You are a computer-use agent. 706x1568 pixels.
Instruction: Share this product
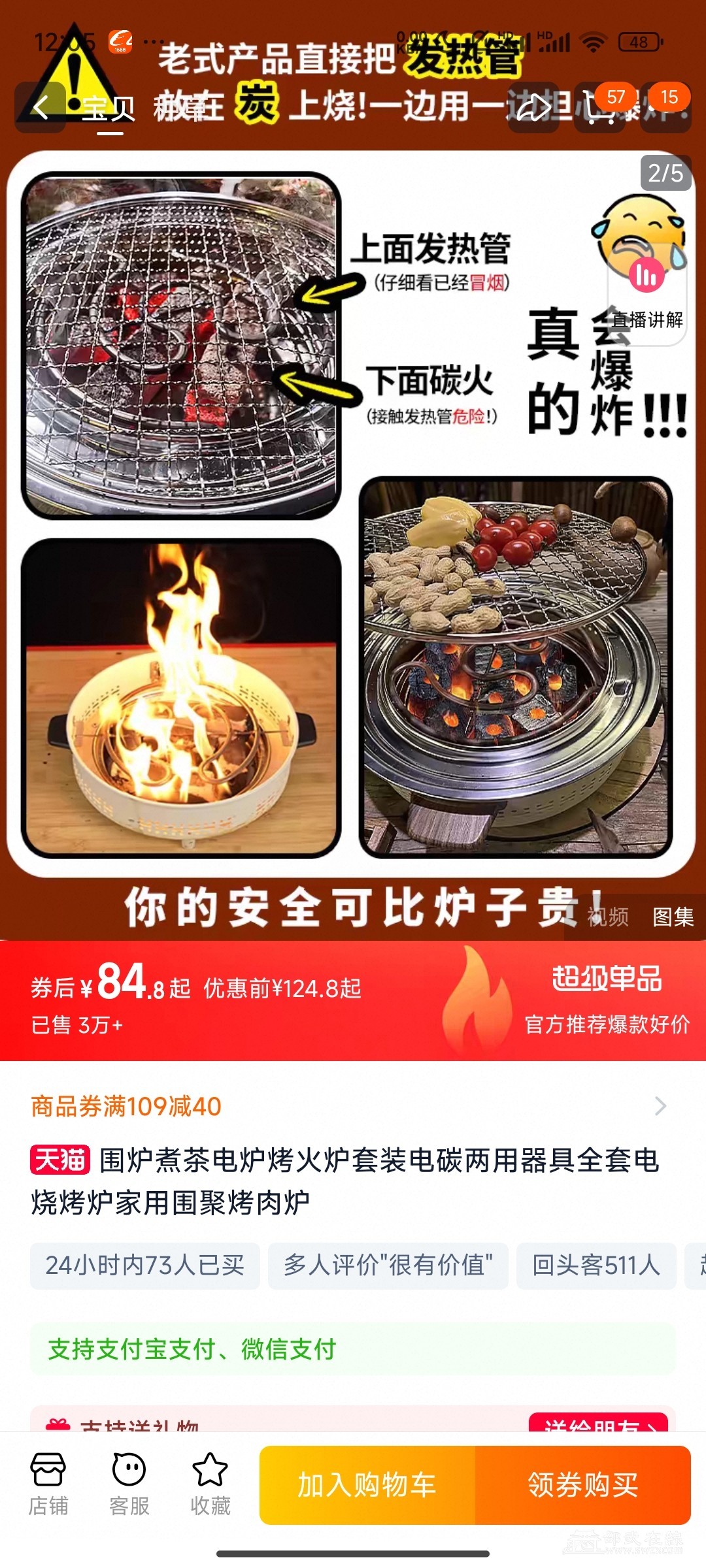tap(534, 108)
